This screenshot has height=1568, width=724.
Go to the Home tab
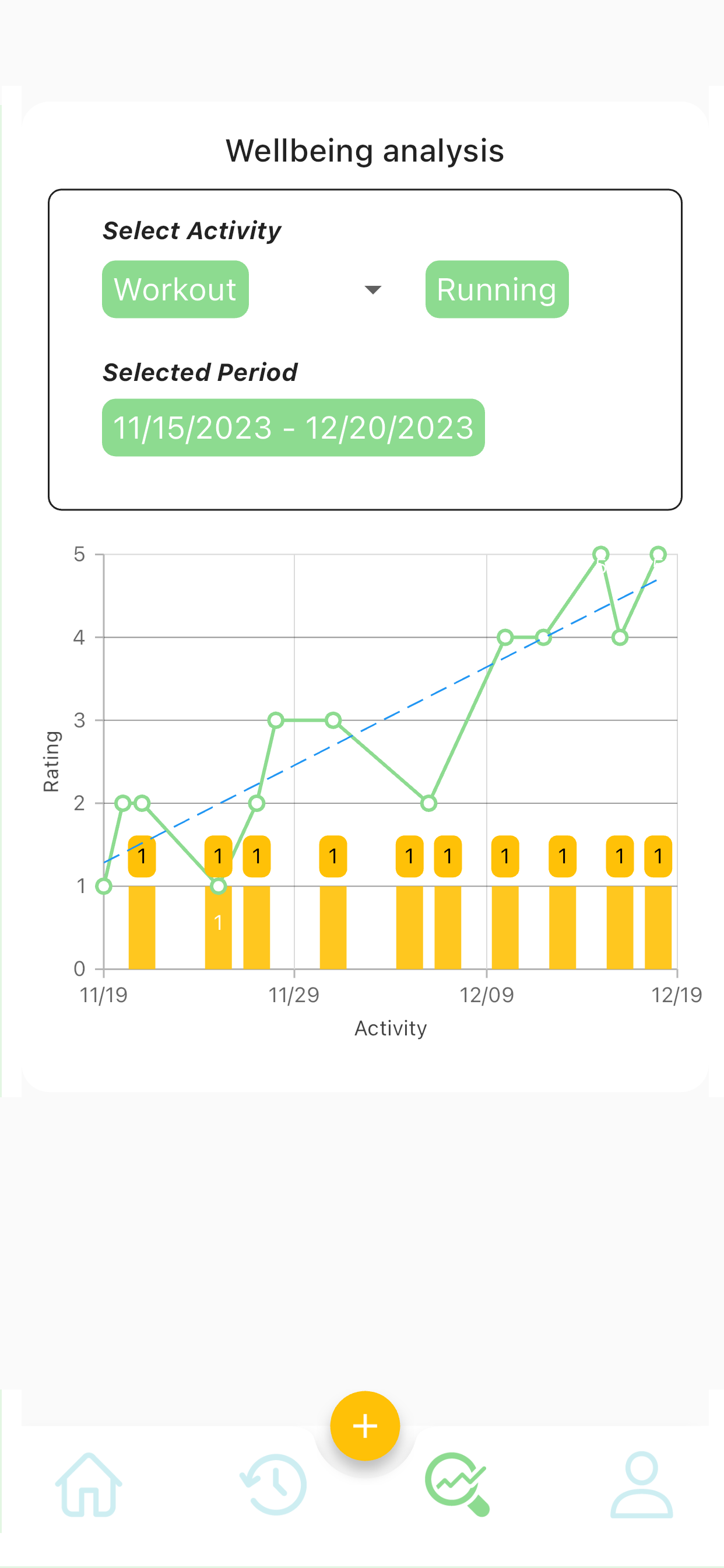tap(89, 1484)
